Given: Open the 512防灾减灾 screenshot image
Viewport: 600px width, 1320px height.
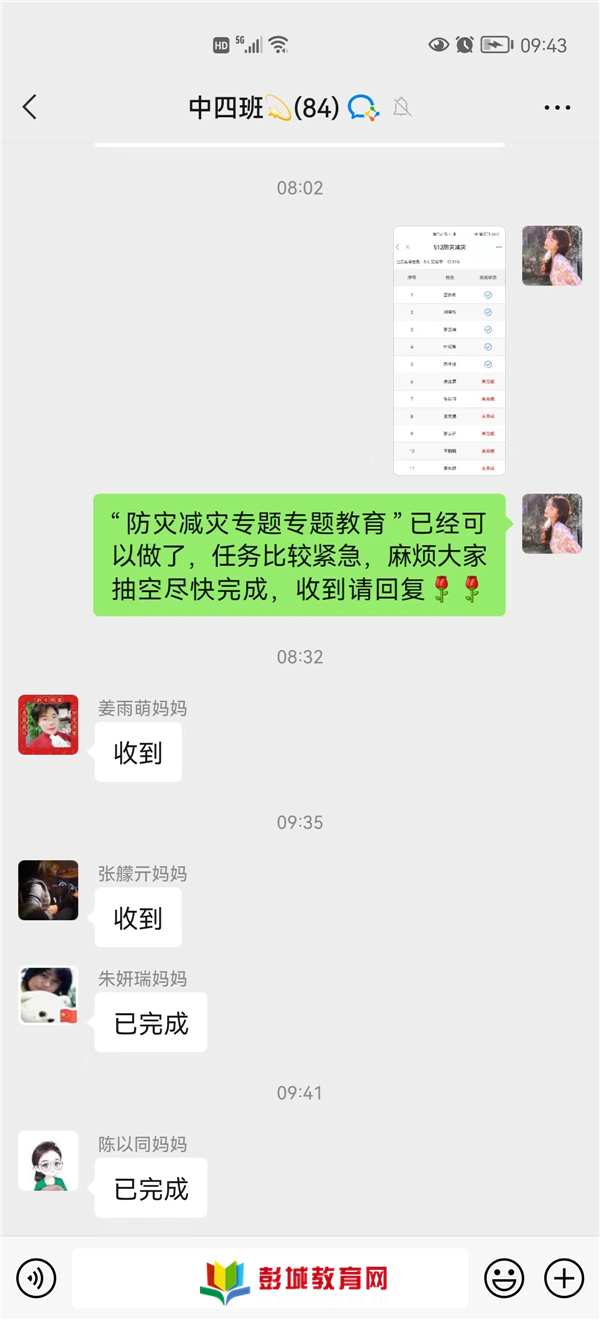Looking at the screenshot, I should point(449,350).
